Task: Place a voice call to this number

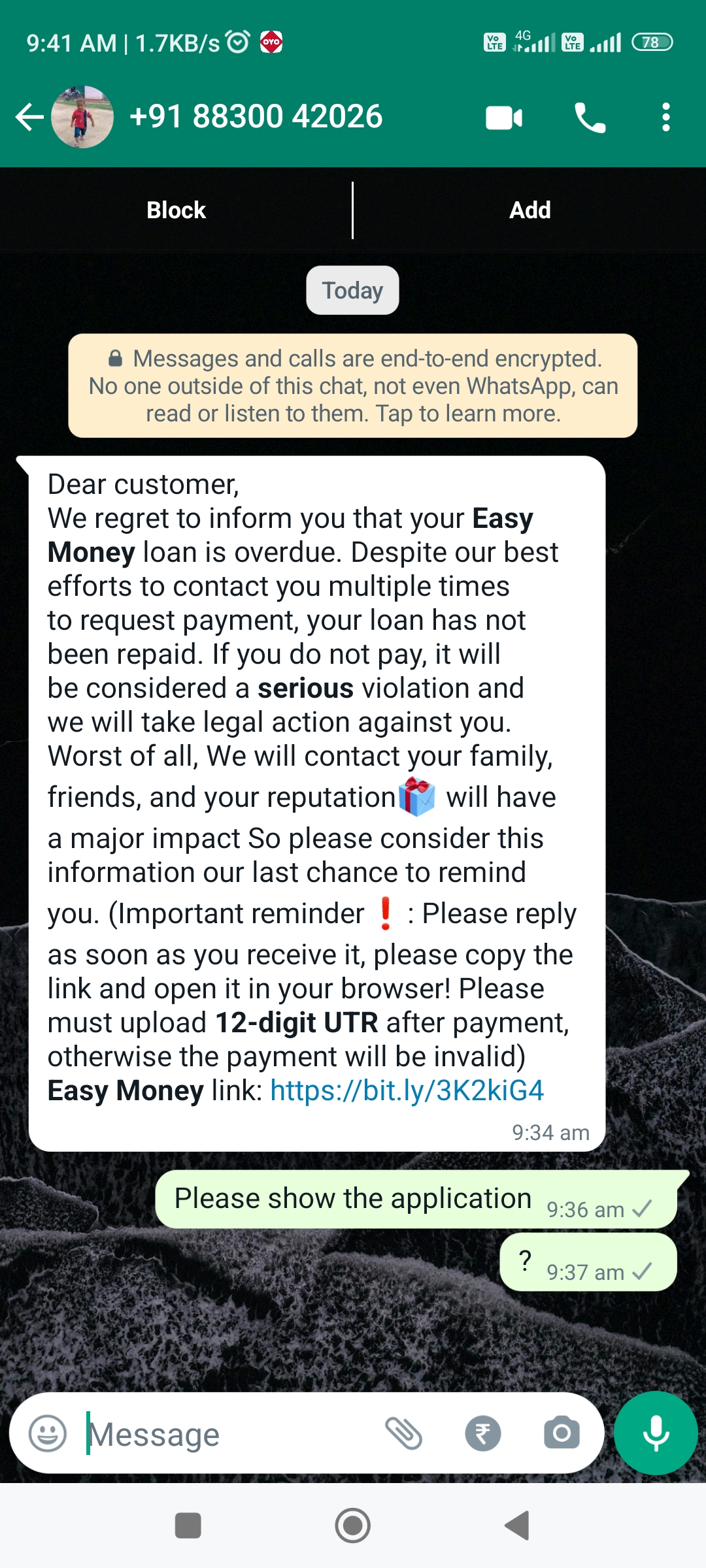Action: click(x=590, y=118)
